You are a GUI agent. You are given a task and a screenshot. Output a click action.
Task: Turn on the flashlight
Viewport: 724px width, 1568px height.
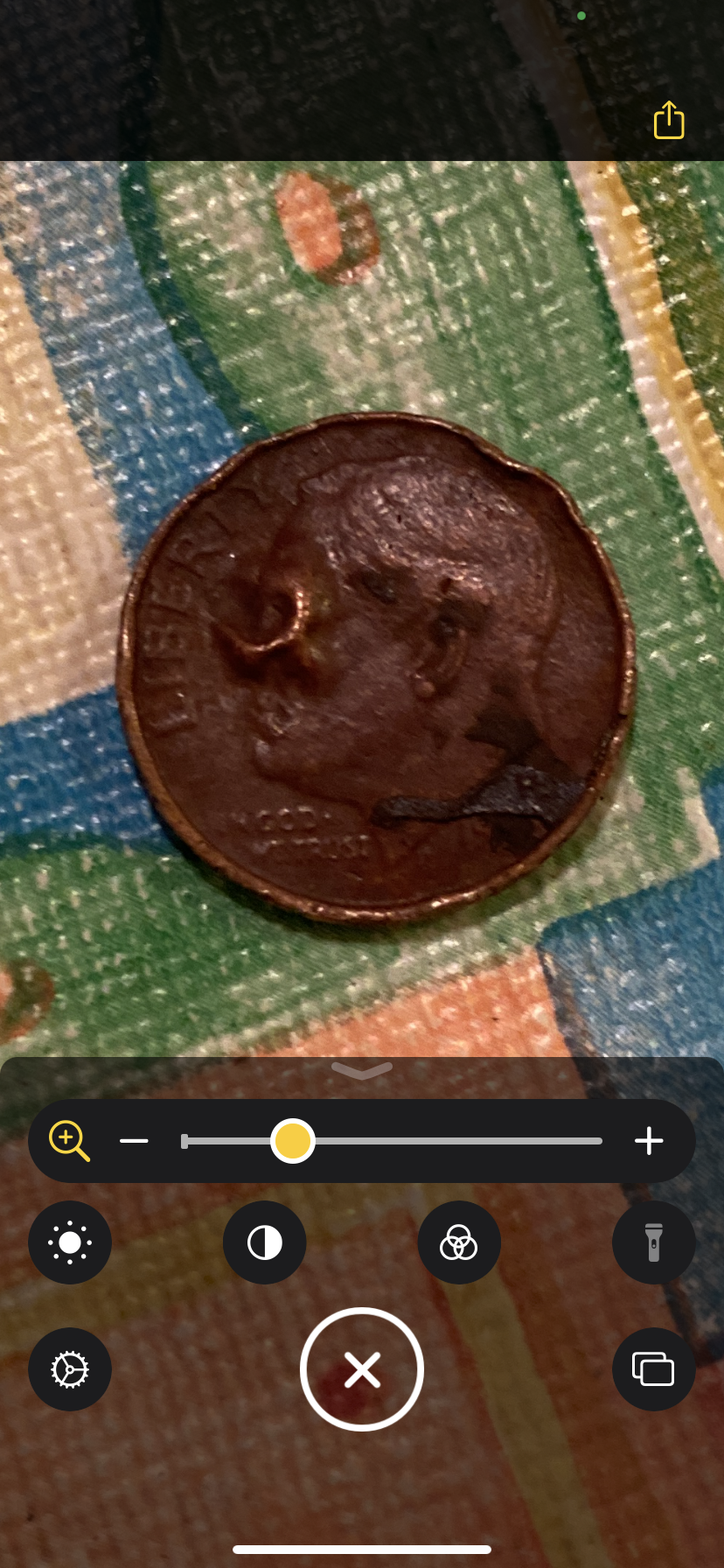pos(653,1242)
